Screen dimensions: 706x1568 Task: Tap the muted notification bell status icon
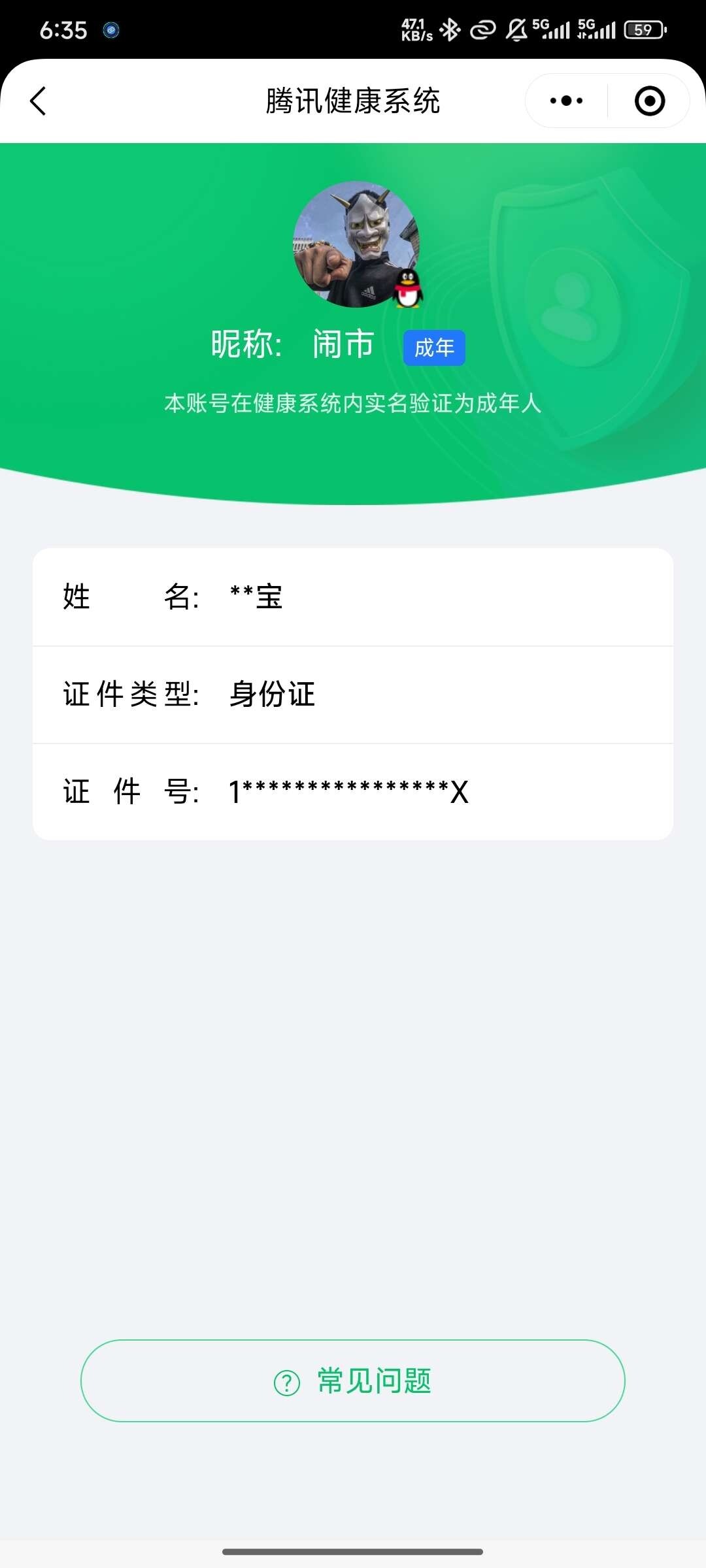coord(516,29)
